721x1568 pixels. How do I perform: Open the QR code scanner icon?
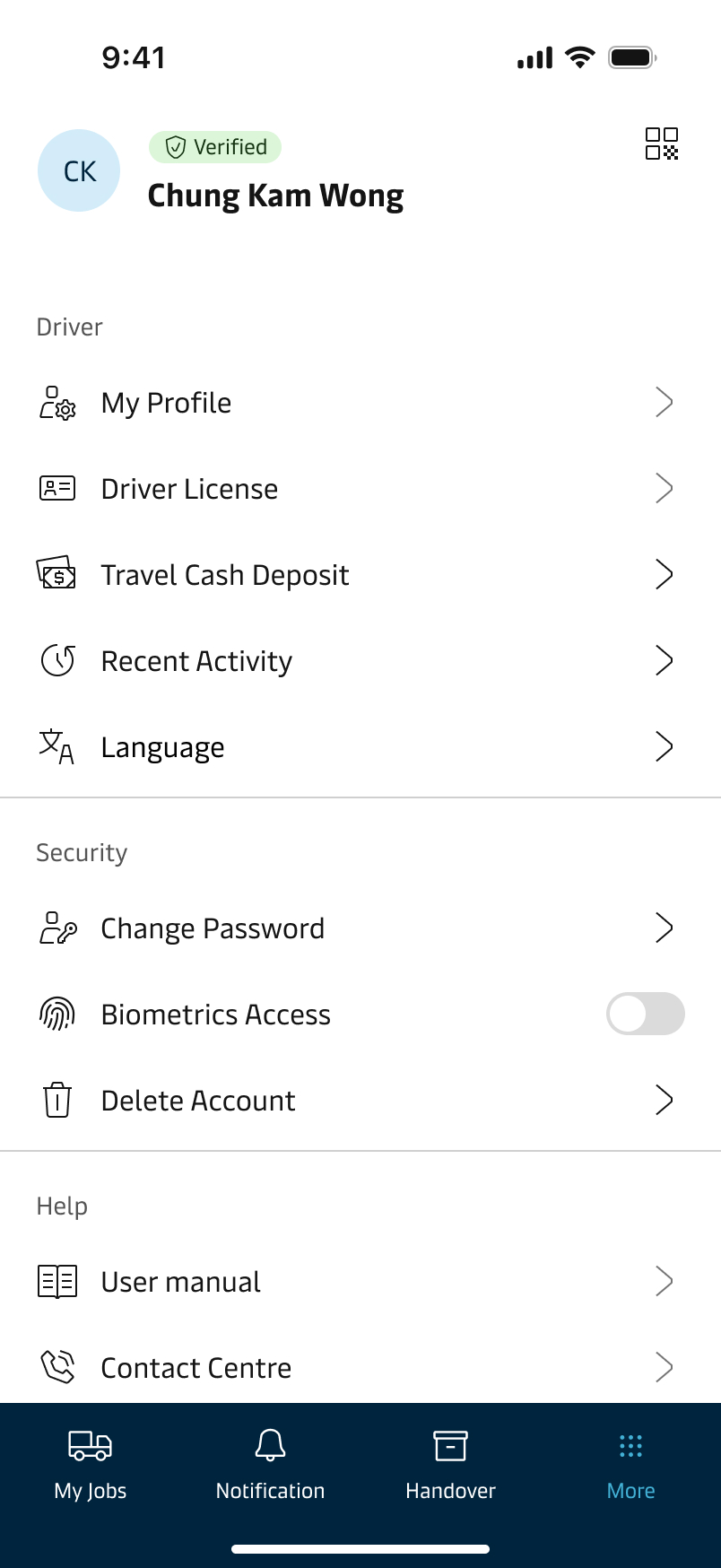pyautogui.click(x=662, y=144)
